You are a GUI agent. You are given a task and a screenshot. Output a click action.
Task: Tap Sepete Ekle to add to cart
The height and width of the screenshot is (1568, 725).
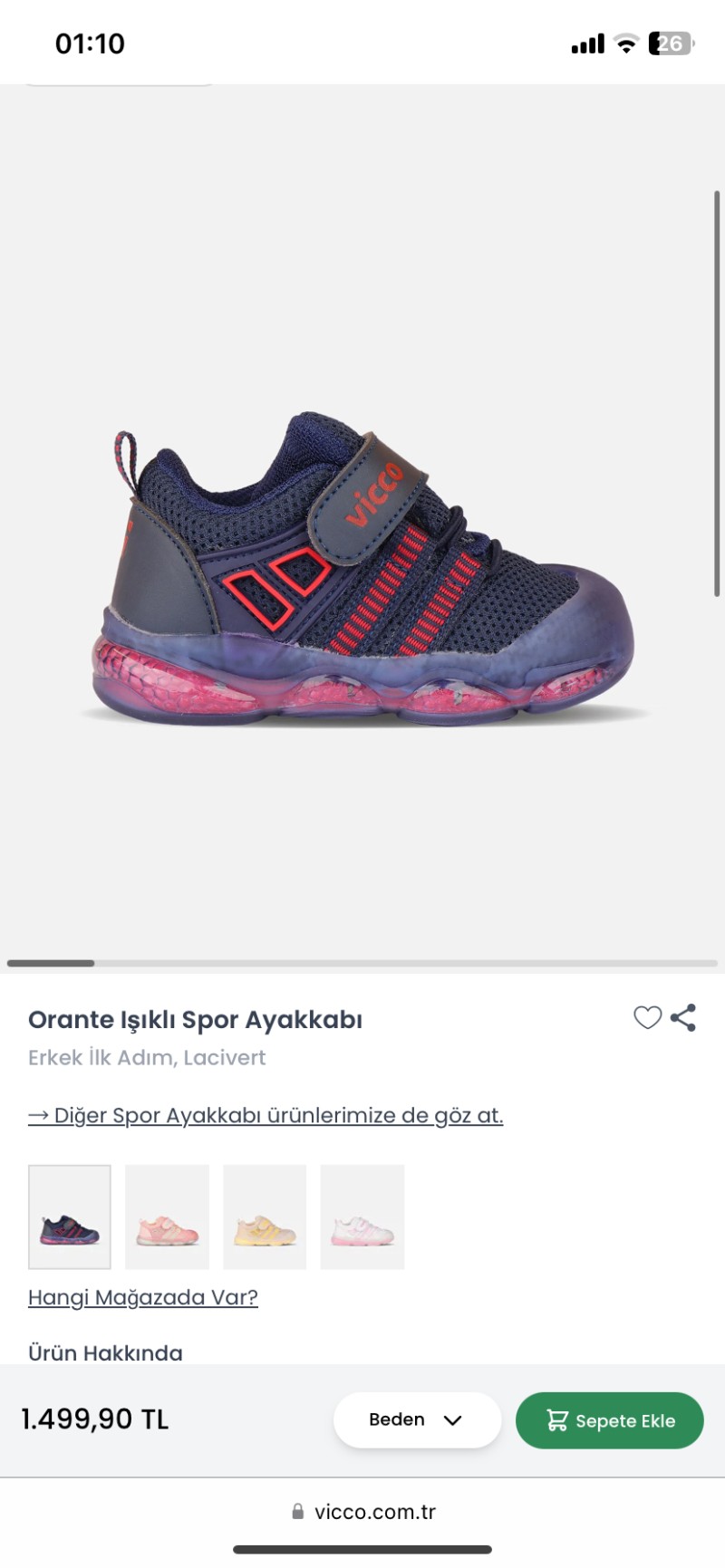click(609, 1420)
